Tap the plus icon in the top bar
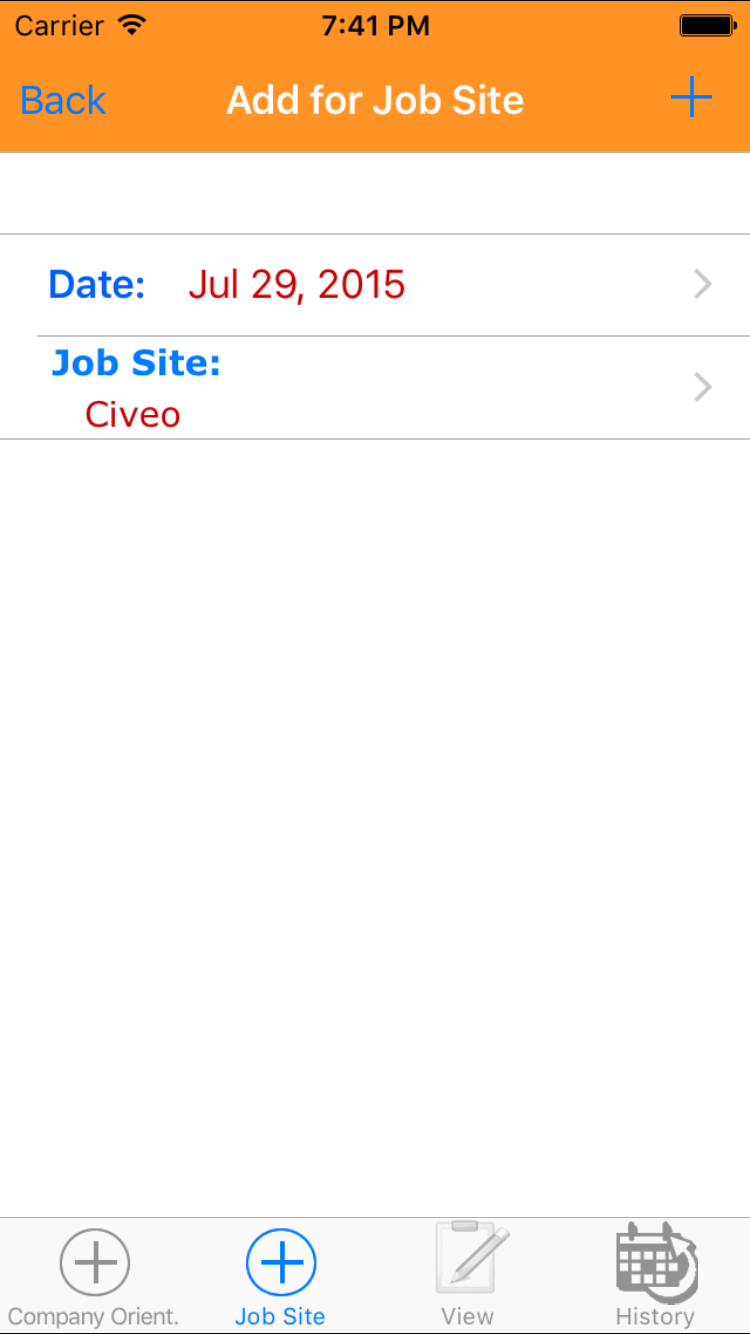 coord(690,98)
